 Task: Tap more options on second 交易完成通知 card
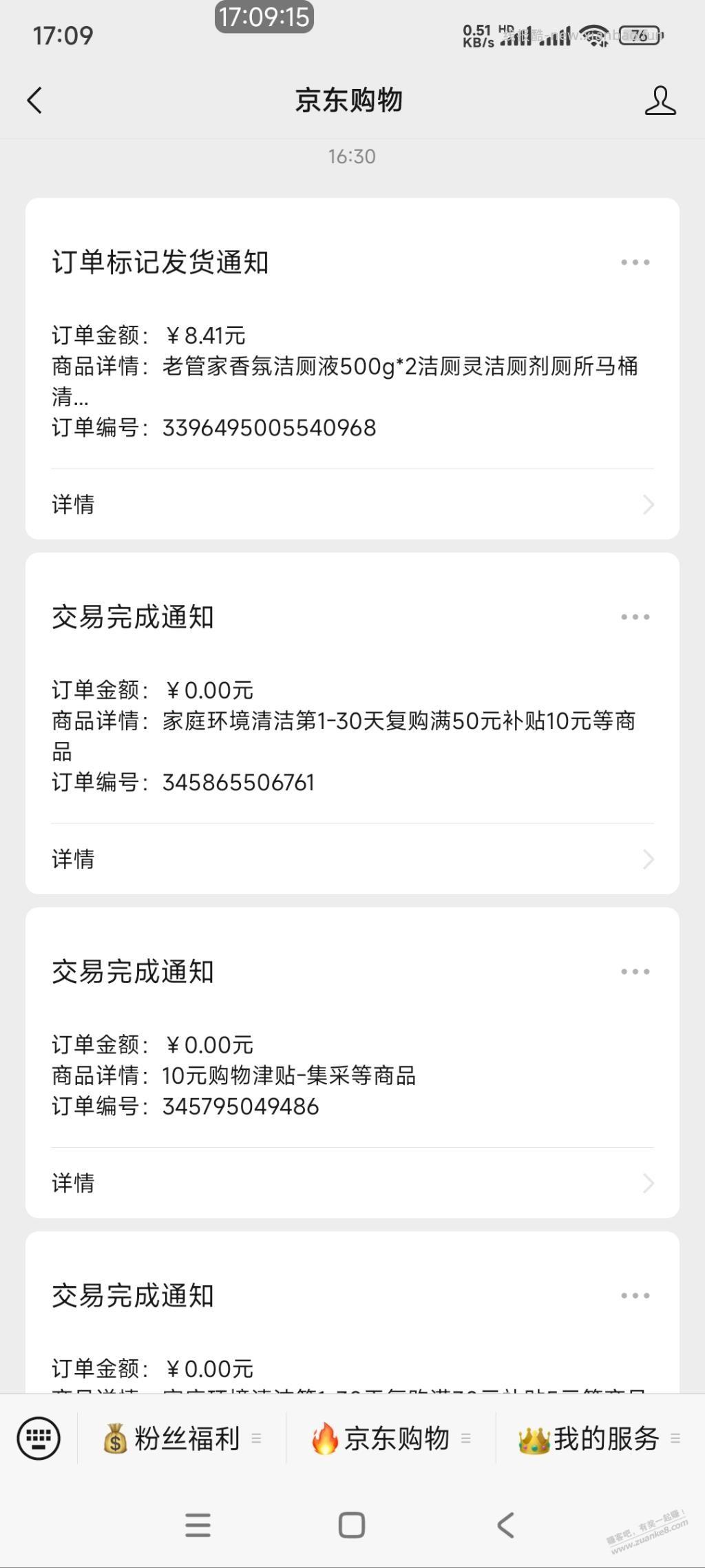(633, 971)
